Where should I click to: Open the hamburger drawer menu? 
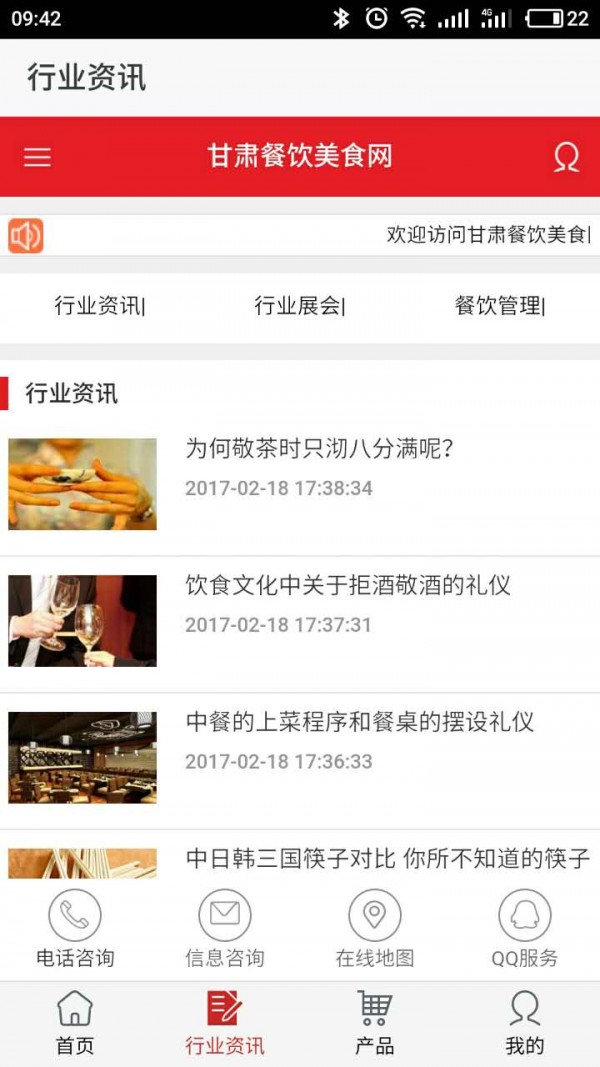tap(37, 157)
